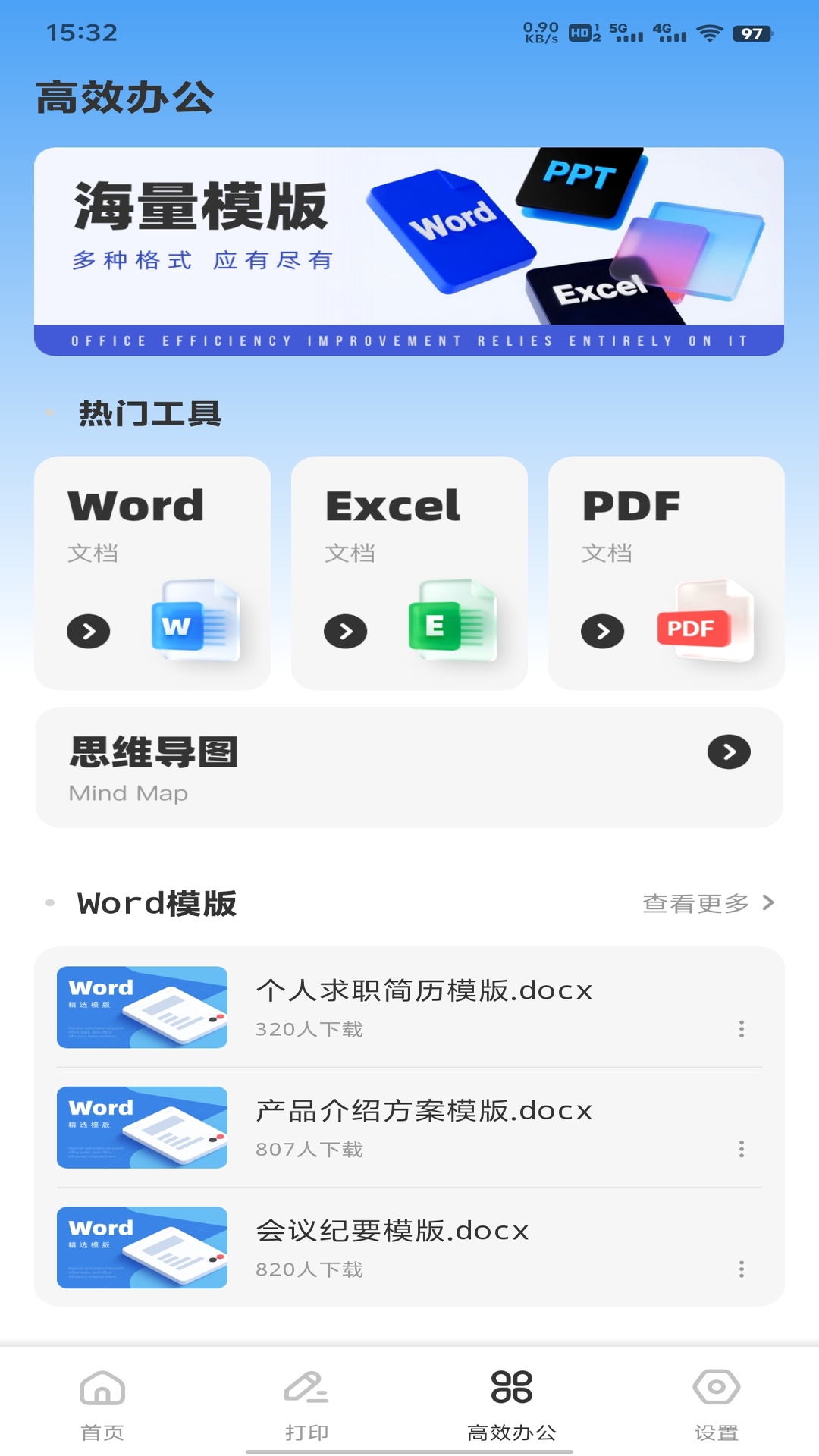Tap the Wi-Fi status icon

(708, 33)
